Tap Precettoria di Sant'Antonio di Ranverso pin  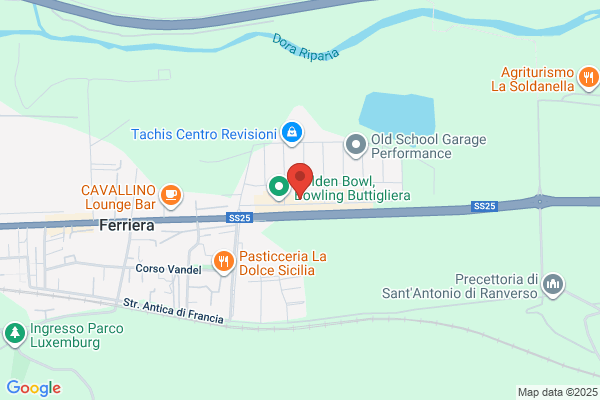coord(553,285)
